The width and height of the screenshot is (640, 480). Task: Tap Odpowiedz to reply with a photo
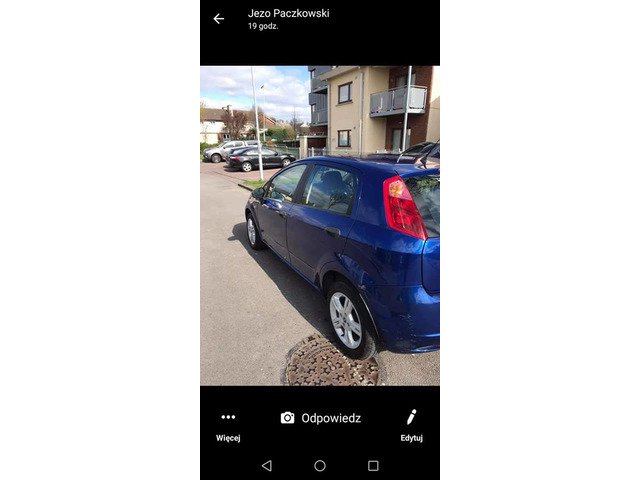pos(320,418)
